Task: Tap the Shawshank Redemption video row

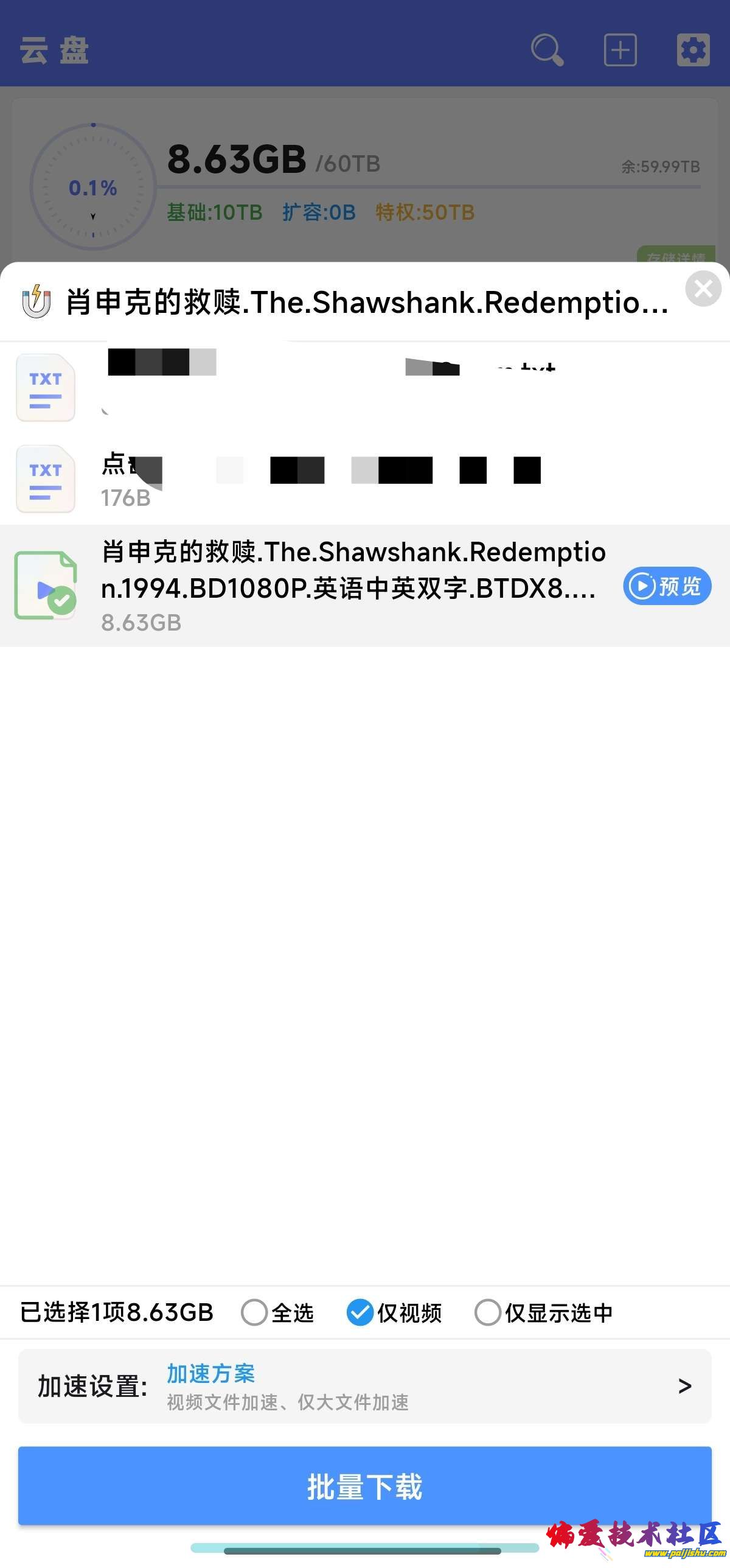Action: (353, 584)
